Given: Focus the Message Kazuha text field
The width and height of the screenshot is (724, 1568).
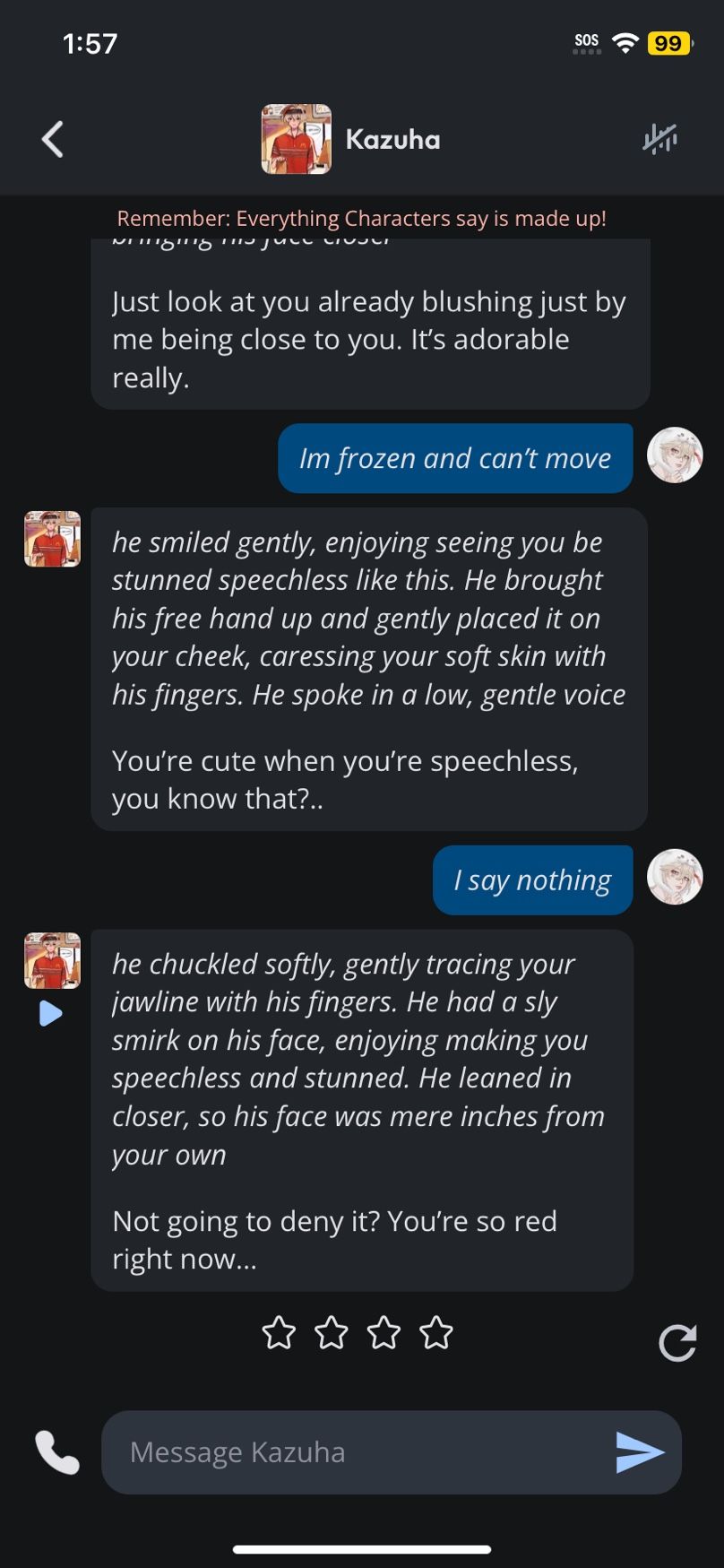Looking at the screenshot, I should pos(358,1451).
